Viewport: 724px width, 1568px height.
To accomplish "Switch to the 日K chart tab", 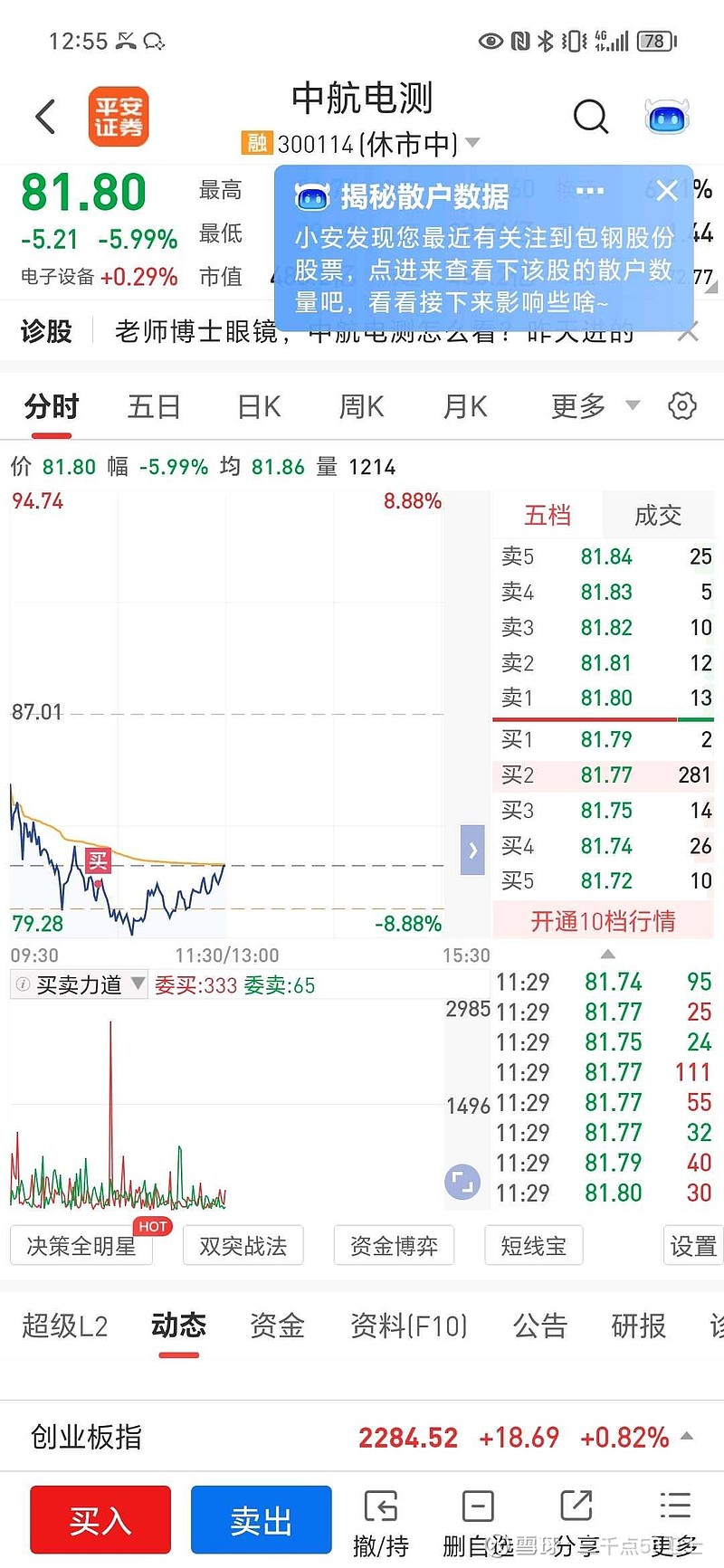I will [x=259, y=407].
